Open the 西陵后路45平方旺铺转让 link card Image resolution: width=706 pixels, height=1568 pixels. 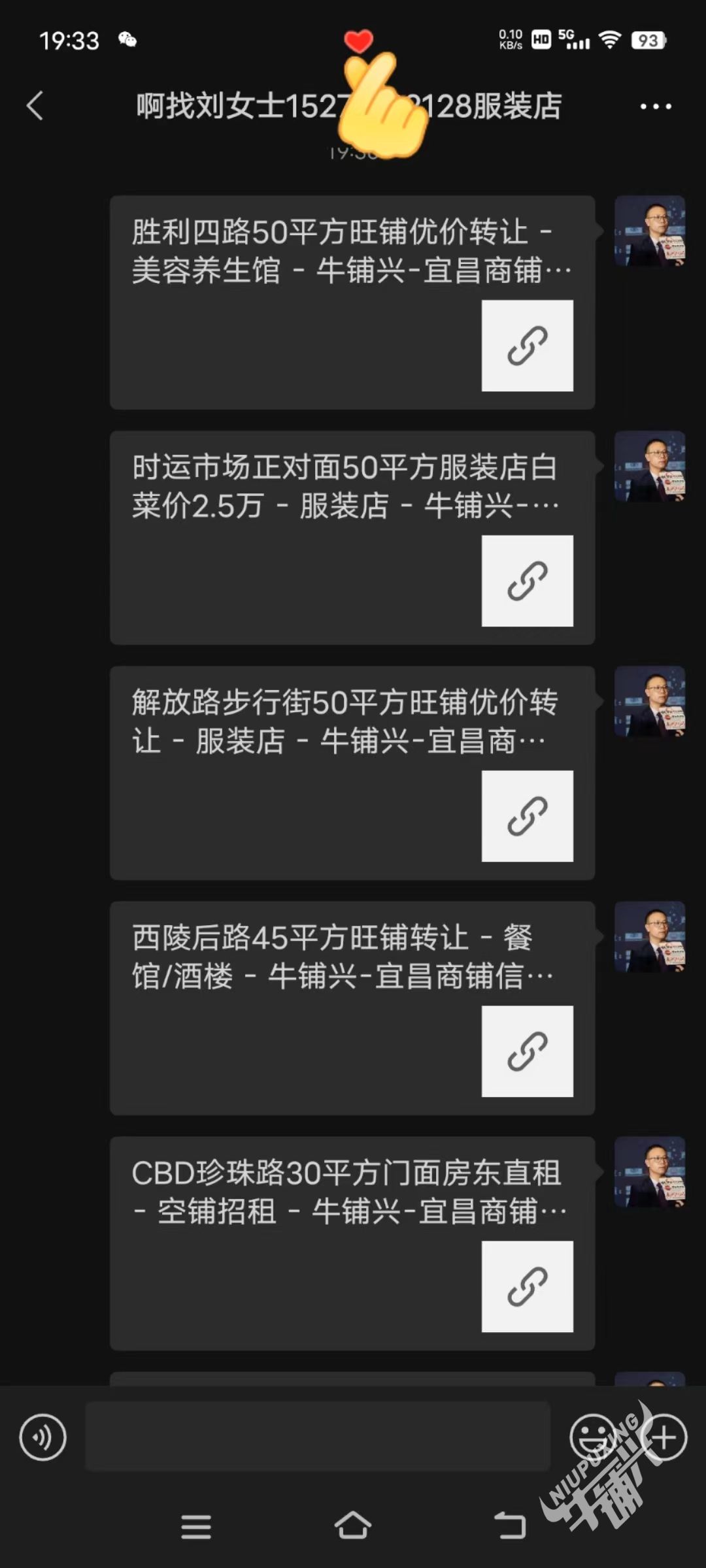352,1007
